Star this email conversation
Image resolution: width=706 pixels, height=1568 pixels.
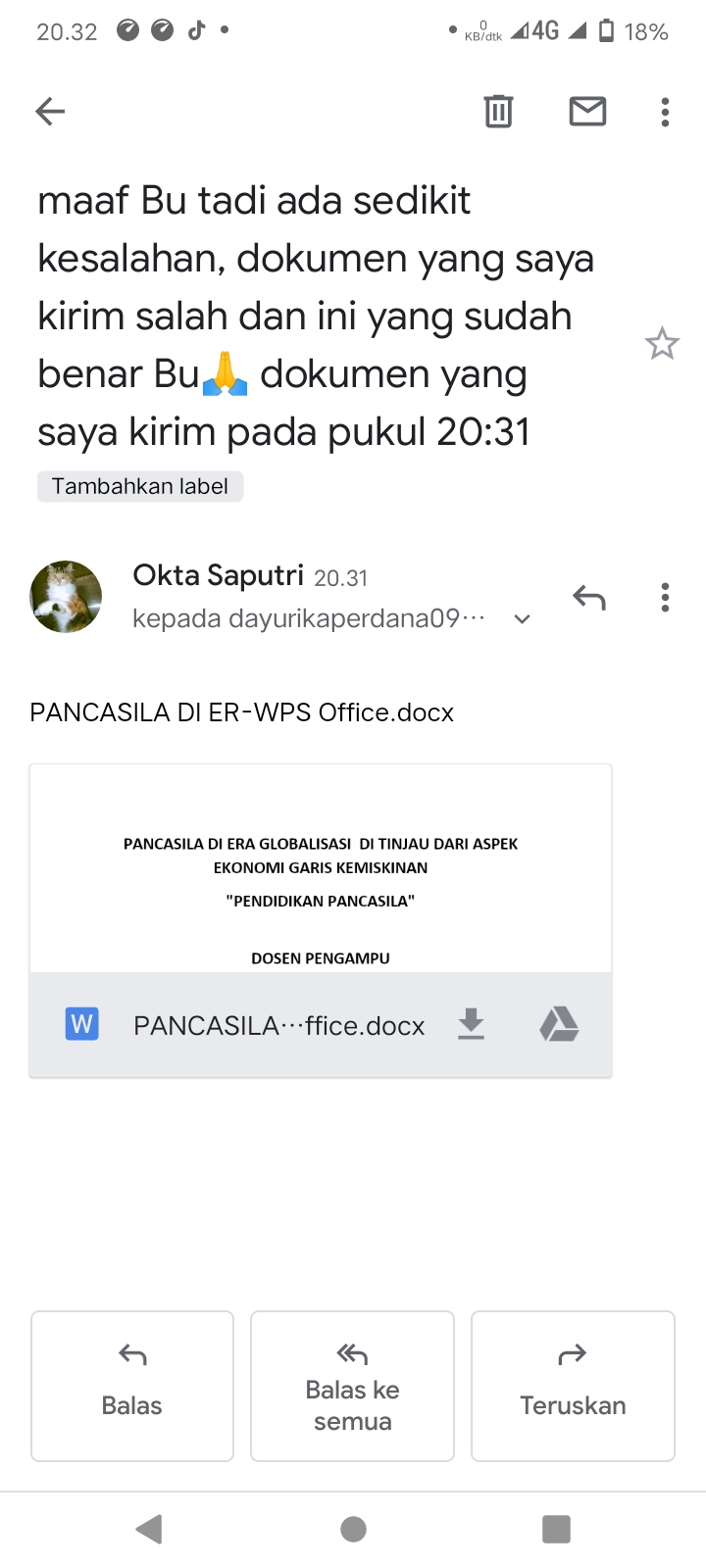coord(662,344)
